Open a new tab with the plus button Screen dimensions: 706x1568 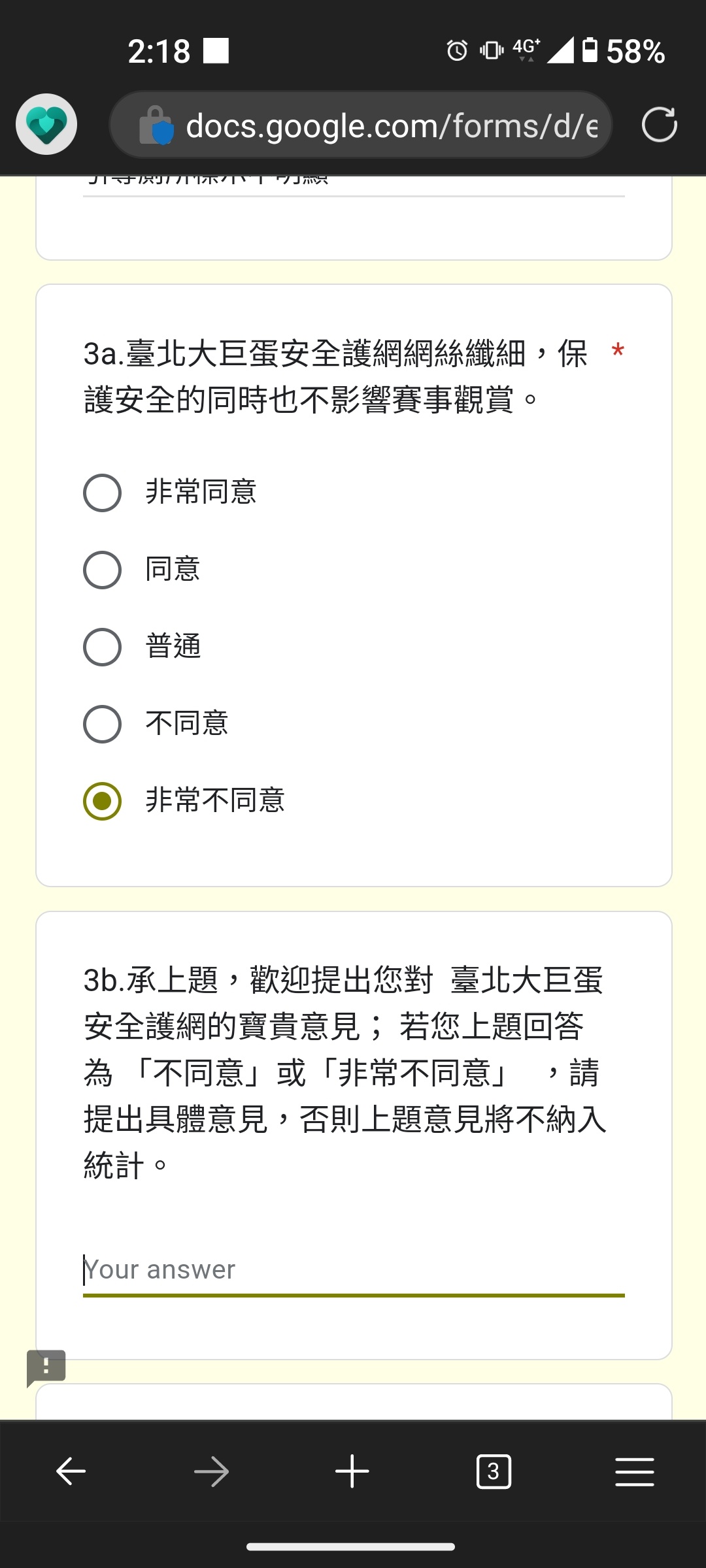[352, 1471]
